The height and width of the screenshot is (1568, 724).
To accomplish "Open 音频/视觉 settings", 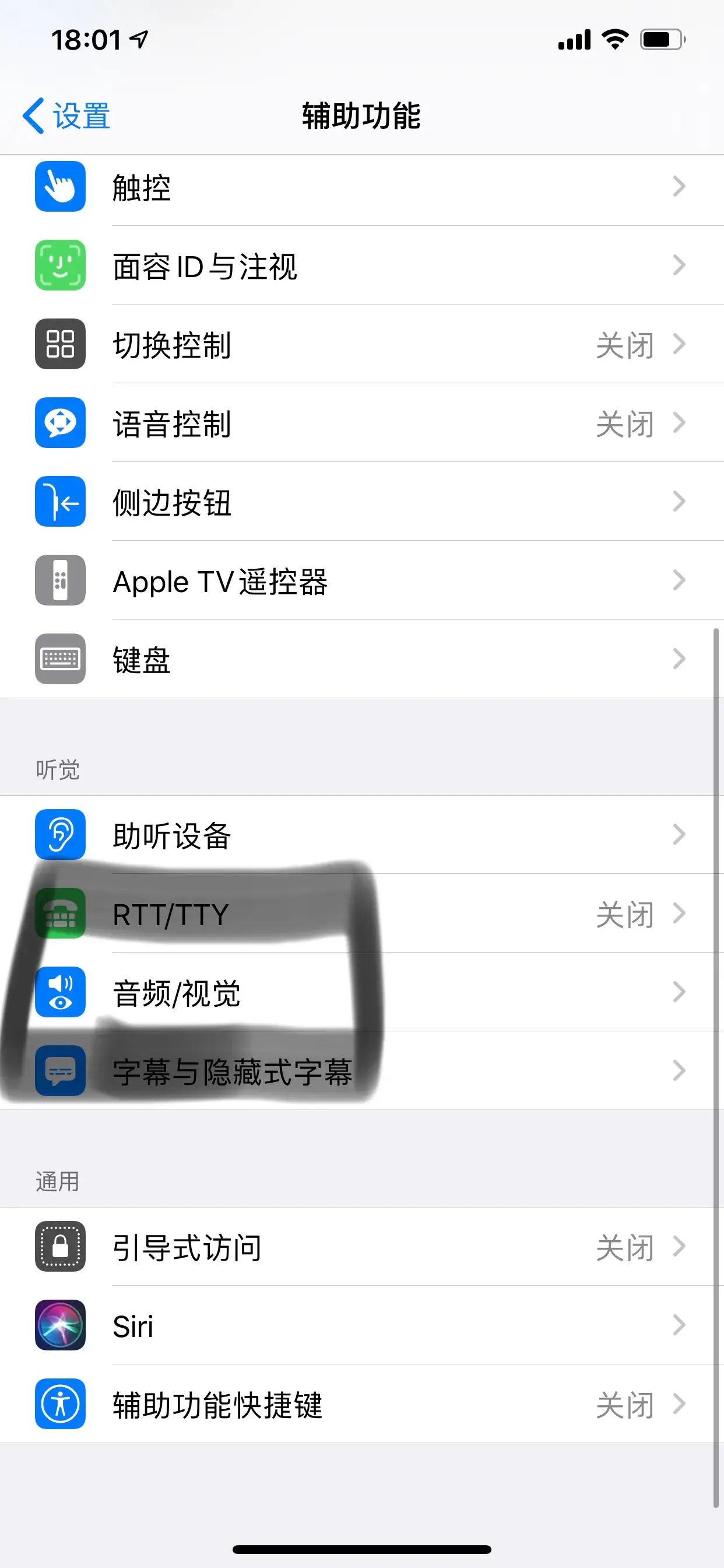I will (x=362, y=992).
